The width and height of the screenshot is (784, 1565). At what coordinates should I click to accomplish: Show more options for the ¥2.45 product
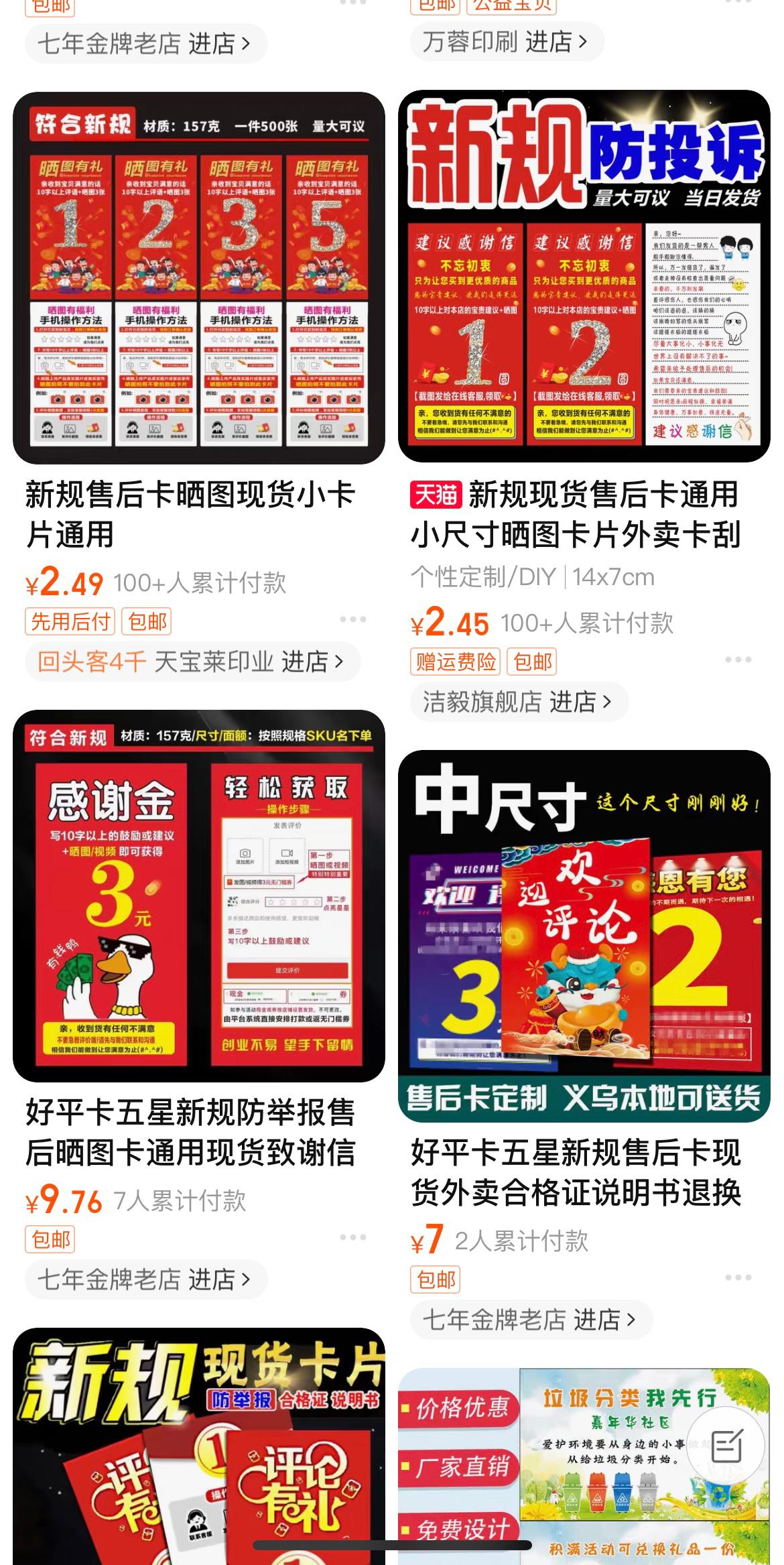click(x=738, y=660)
